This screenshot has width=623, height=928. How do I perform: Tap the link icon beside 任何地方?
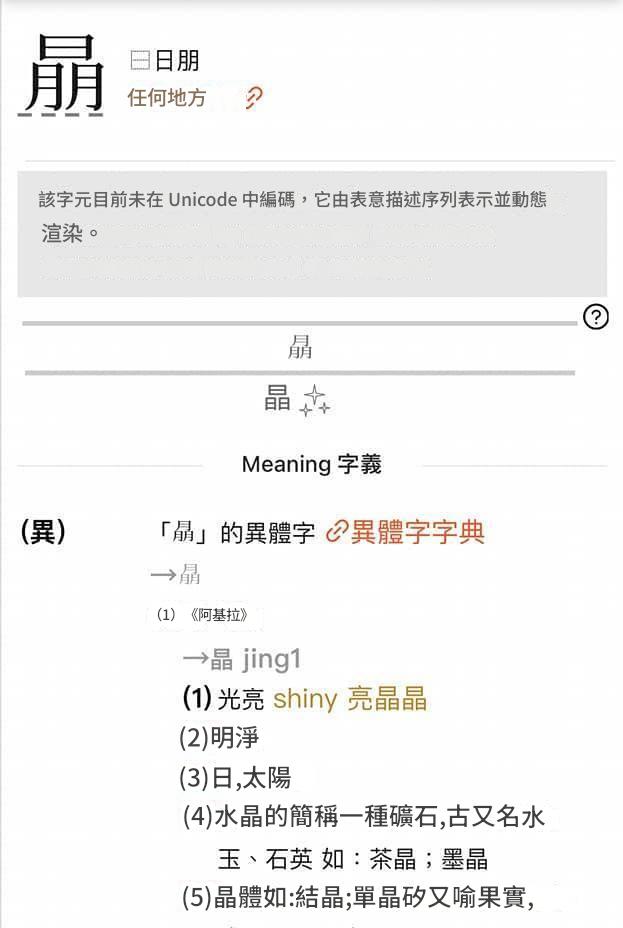[253, 97]
